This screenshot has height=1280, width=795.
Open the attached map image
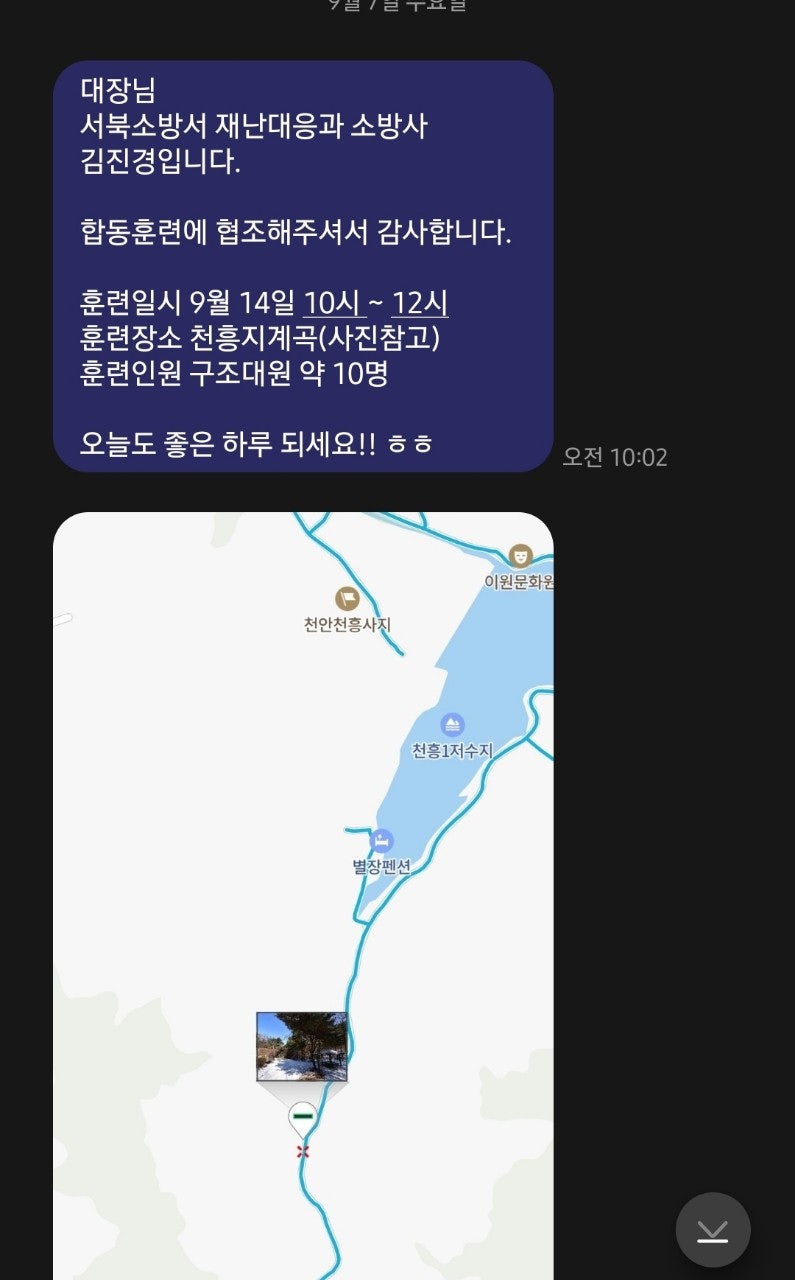302,890
